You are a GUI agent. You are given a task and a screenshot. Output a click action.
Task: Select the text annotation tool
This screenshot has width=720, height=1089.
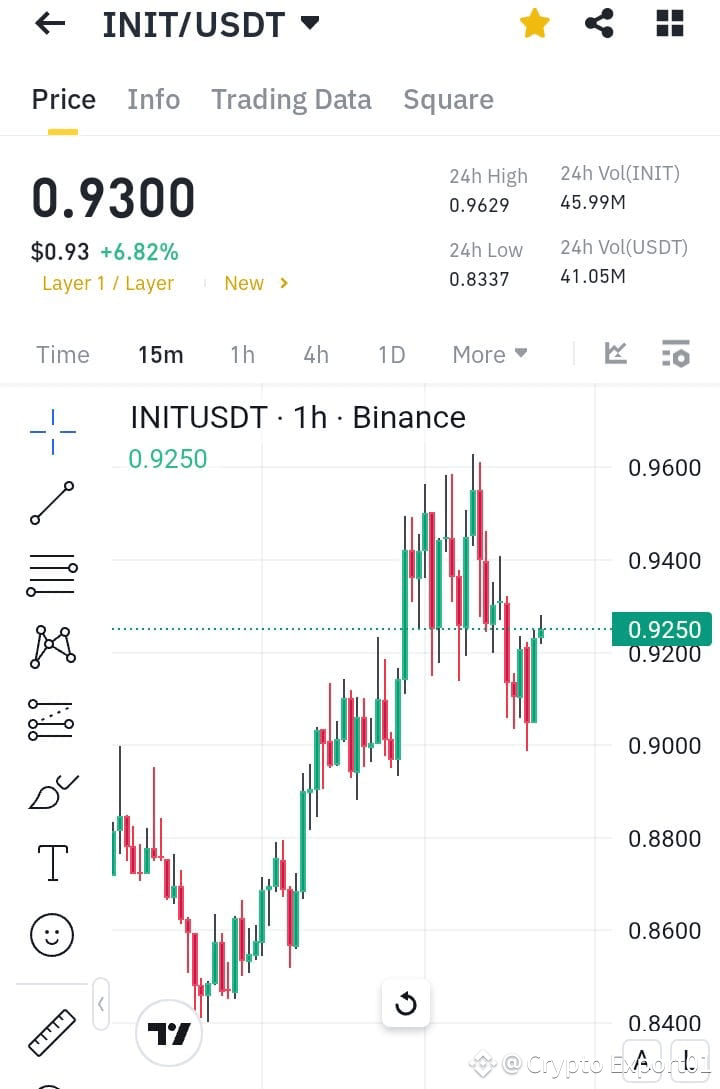51,861
